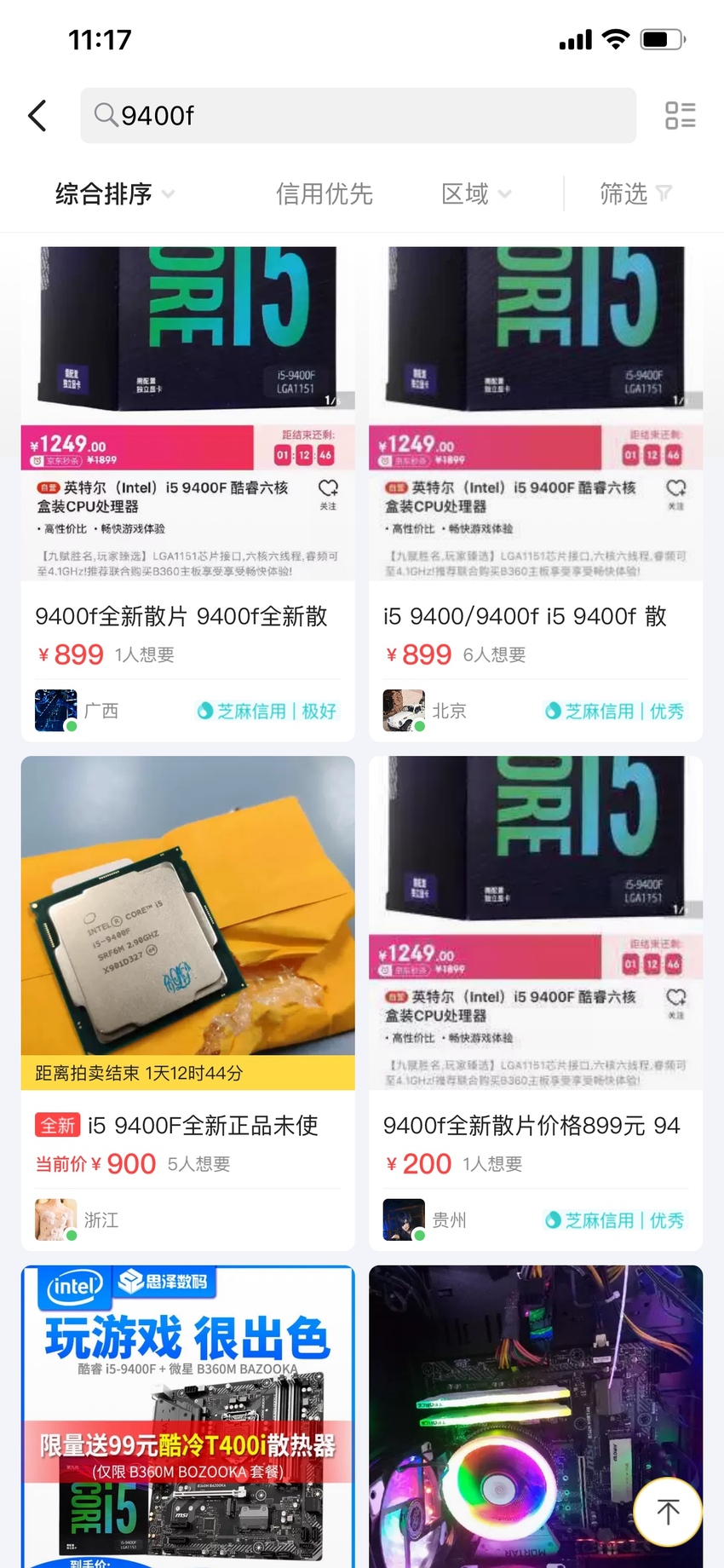The width and height of the screenshot is (724, 1568).
Task: Expand the 综合排序 sort dropdown
Action: pos(115,194)
